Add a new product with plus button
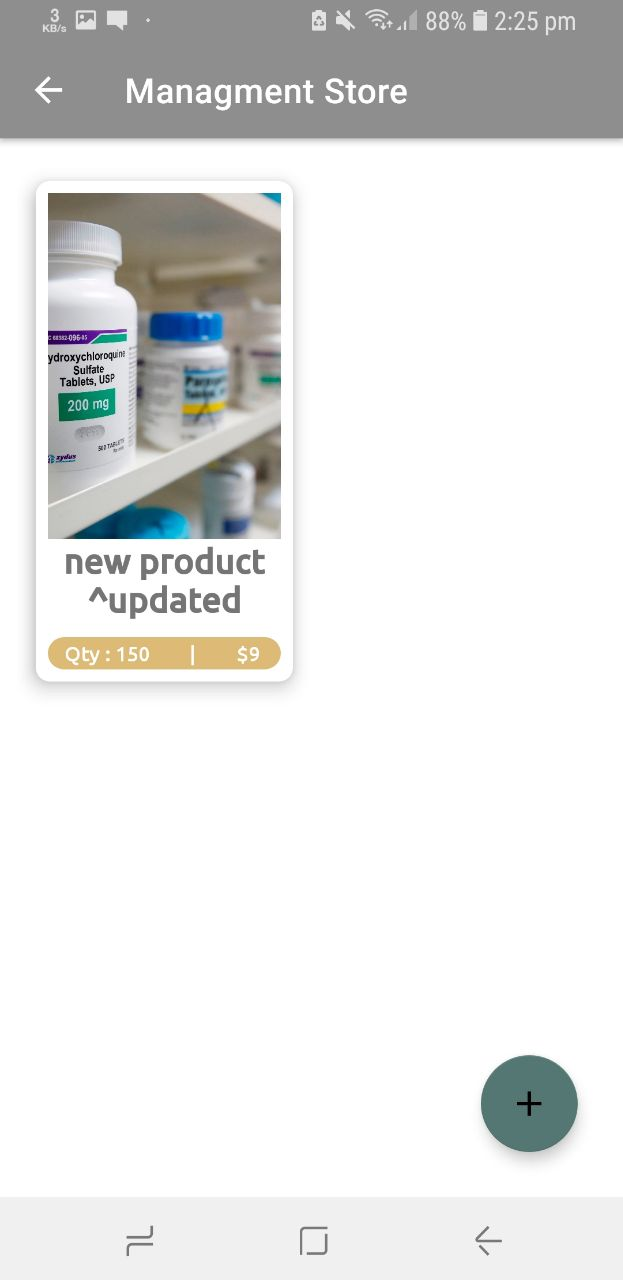The width and height of the screenshot is (623, 1280). pos(528,1103)
